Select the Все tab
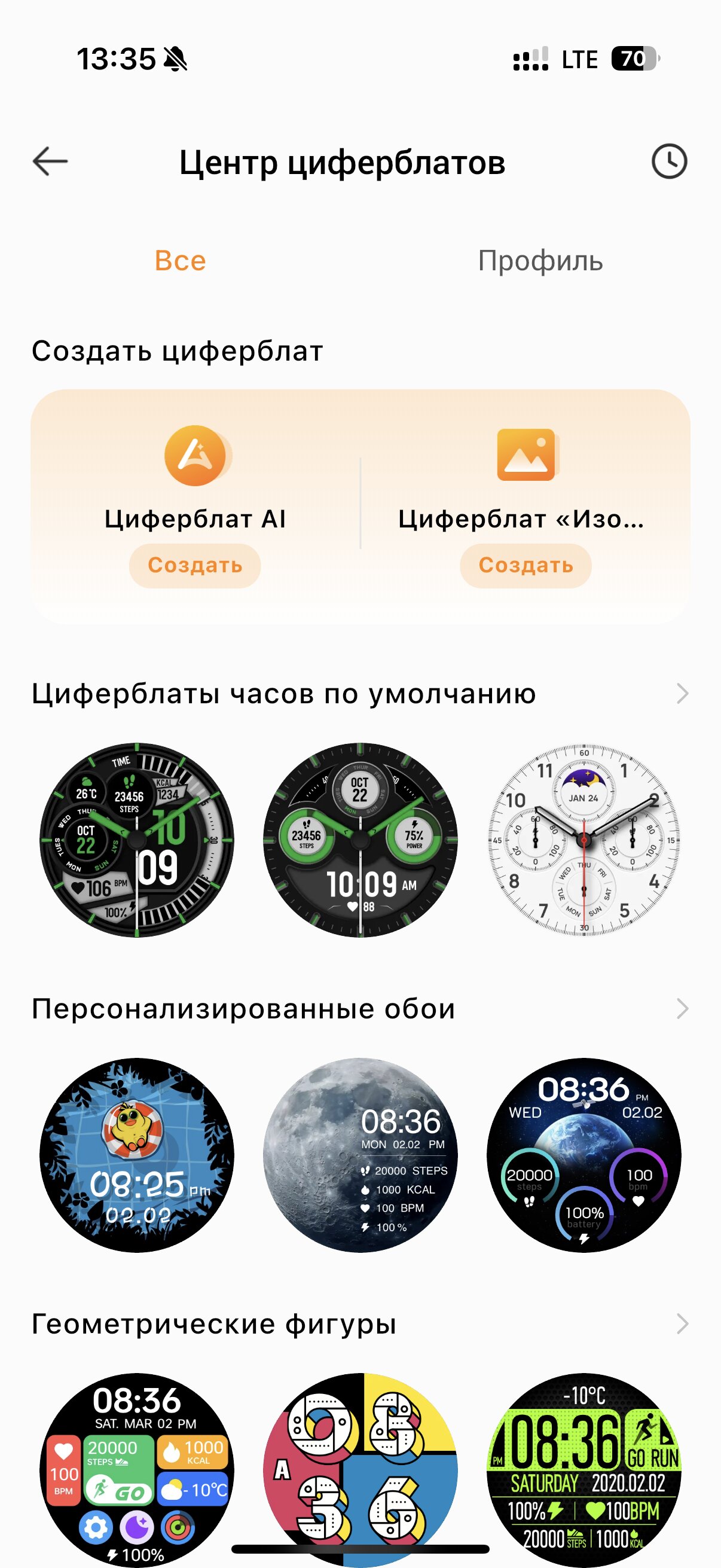Viewport: 721px width, 1568px height. coord(180,261)
